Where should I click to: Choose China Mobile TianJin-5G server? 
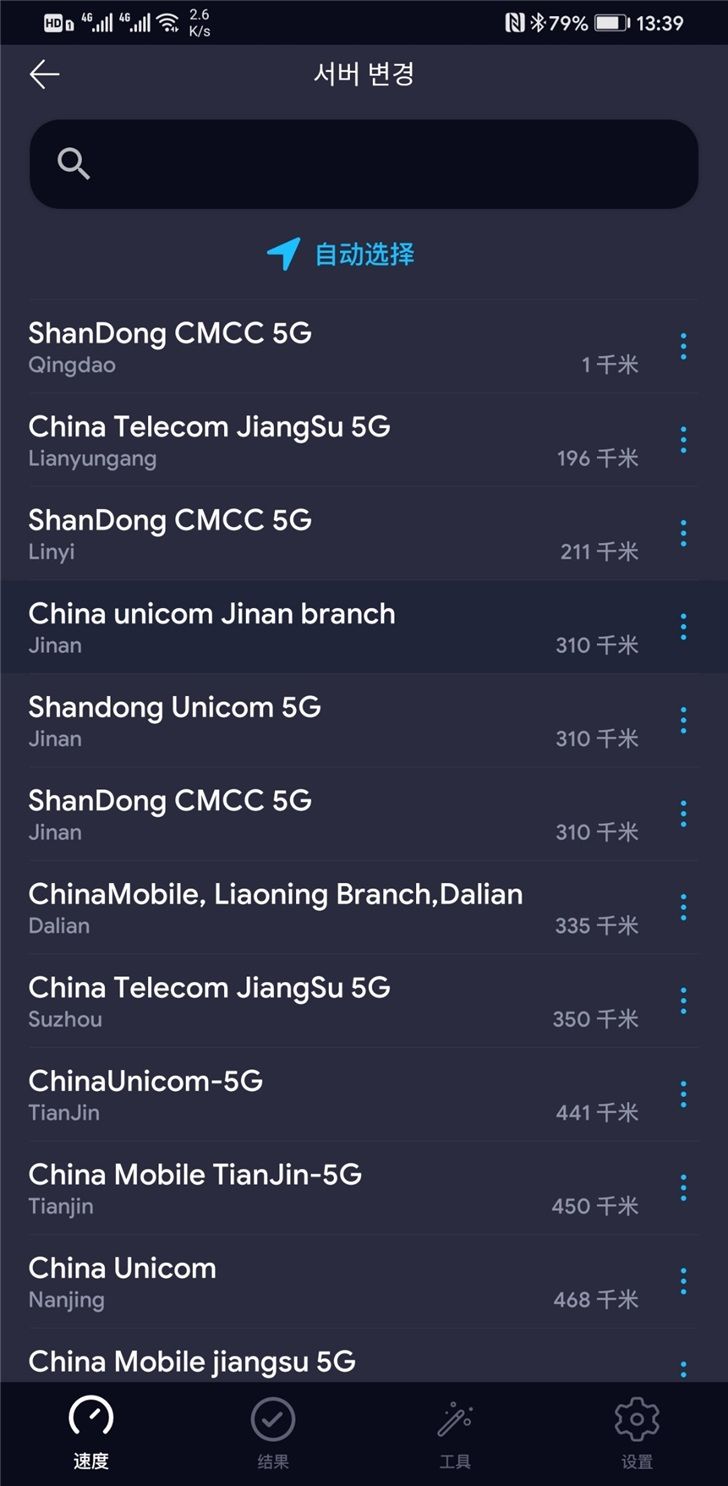300,1188
